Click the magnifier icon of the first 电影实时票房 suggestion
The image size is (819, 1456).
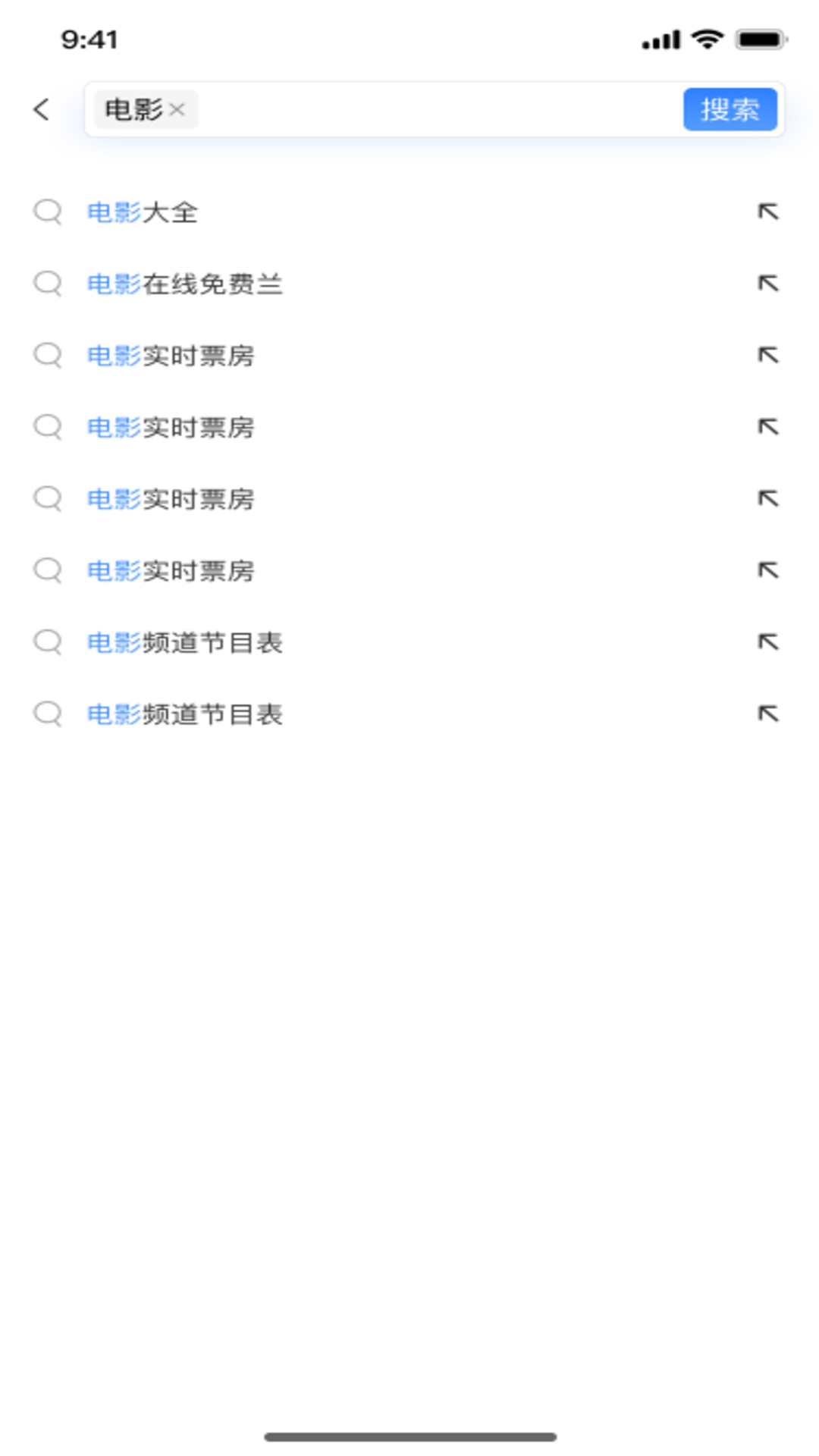[49, 356]
